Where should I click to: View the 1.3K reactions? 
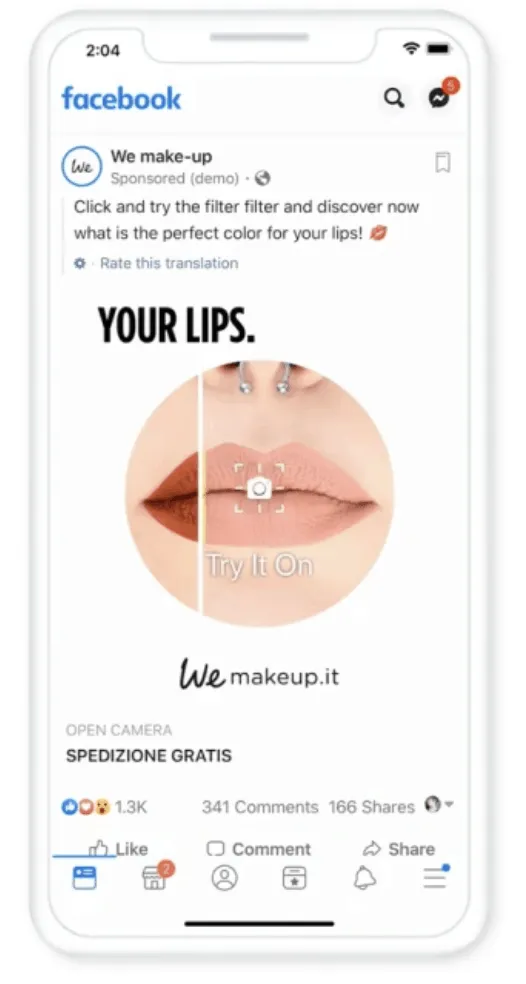[104, 806]
